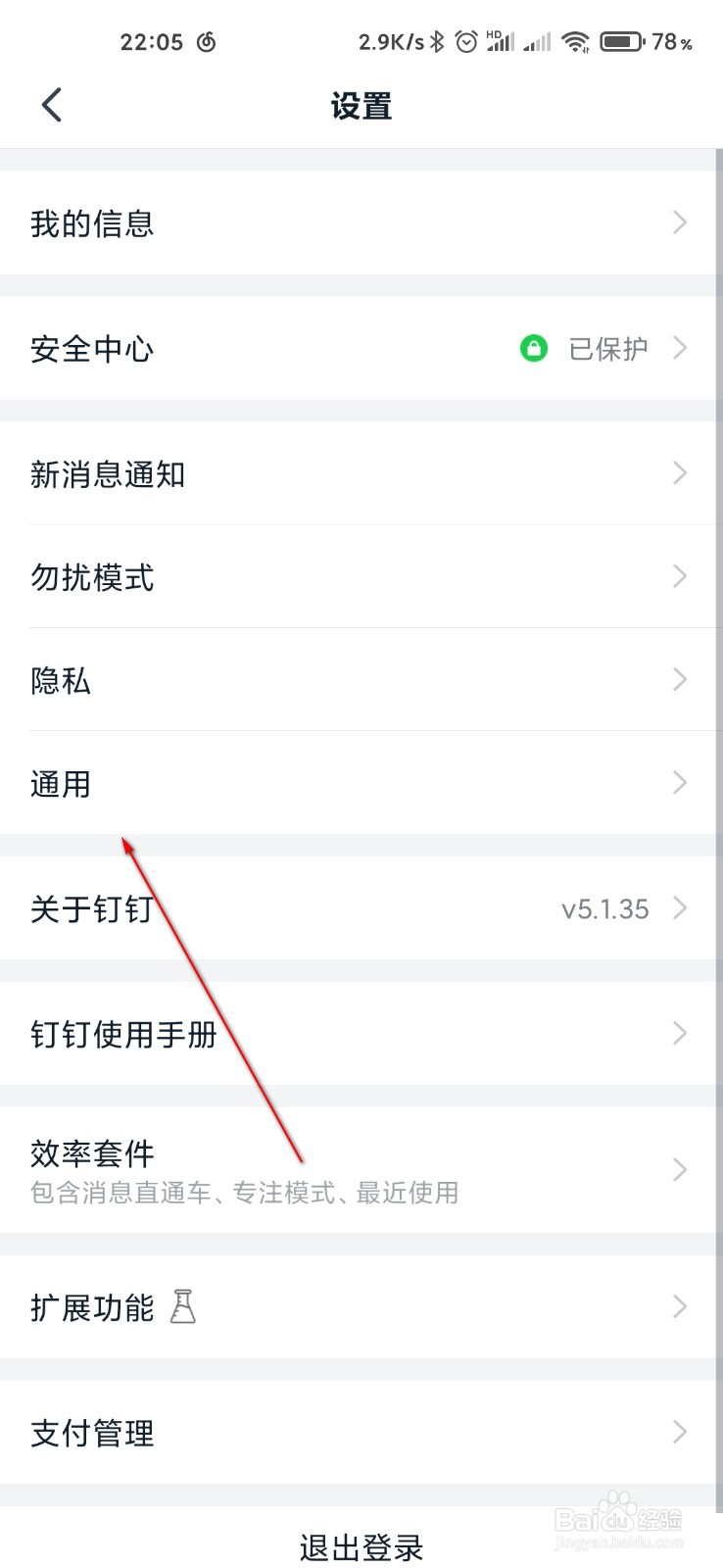Click the green lock icon beside 安全中心
Screen dimensions: 723x1568
click(x=533, y=349)
